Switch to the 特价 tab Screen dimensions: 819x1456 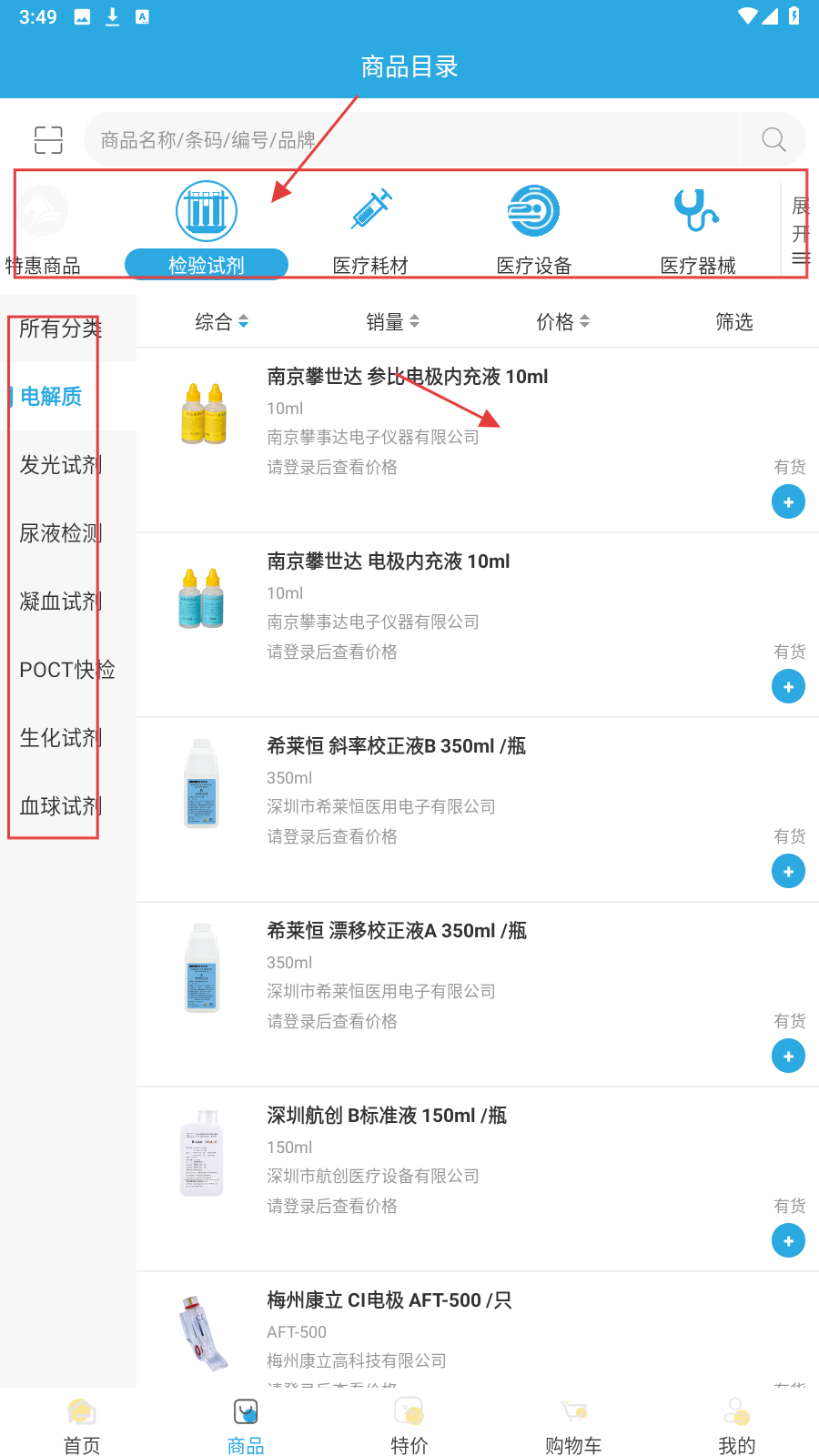[409, 1425]
